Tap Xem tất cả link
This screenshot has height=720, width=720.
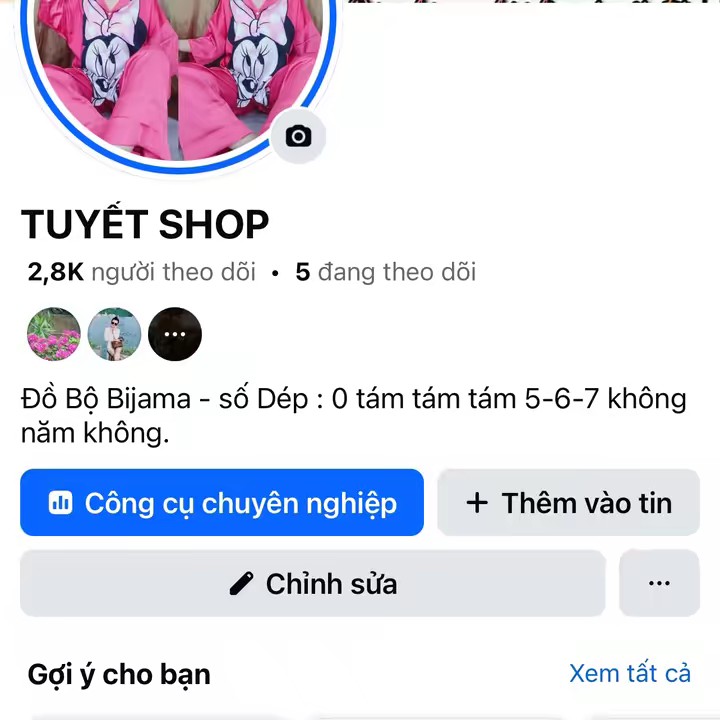[x=629, y=673]
